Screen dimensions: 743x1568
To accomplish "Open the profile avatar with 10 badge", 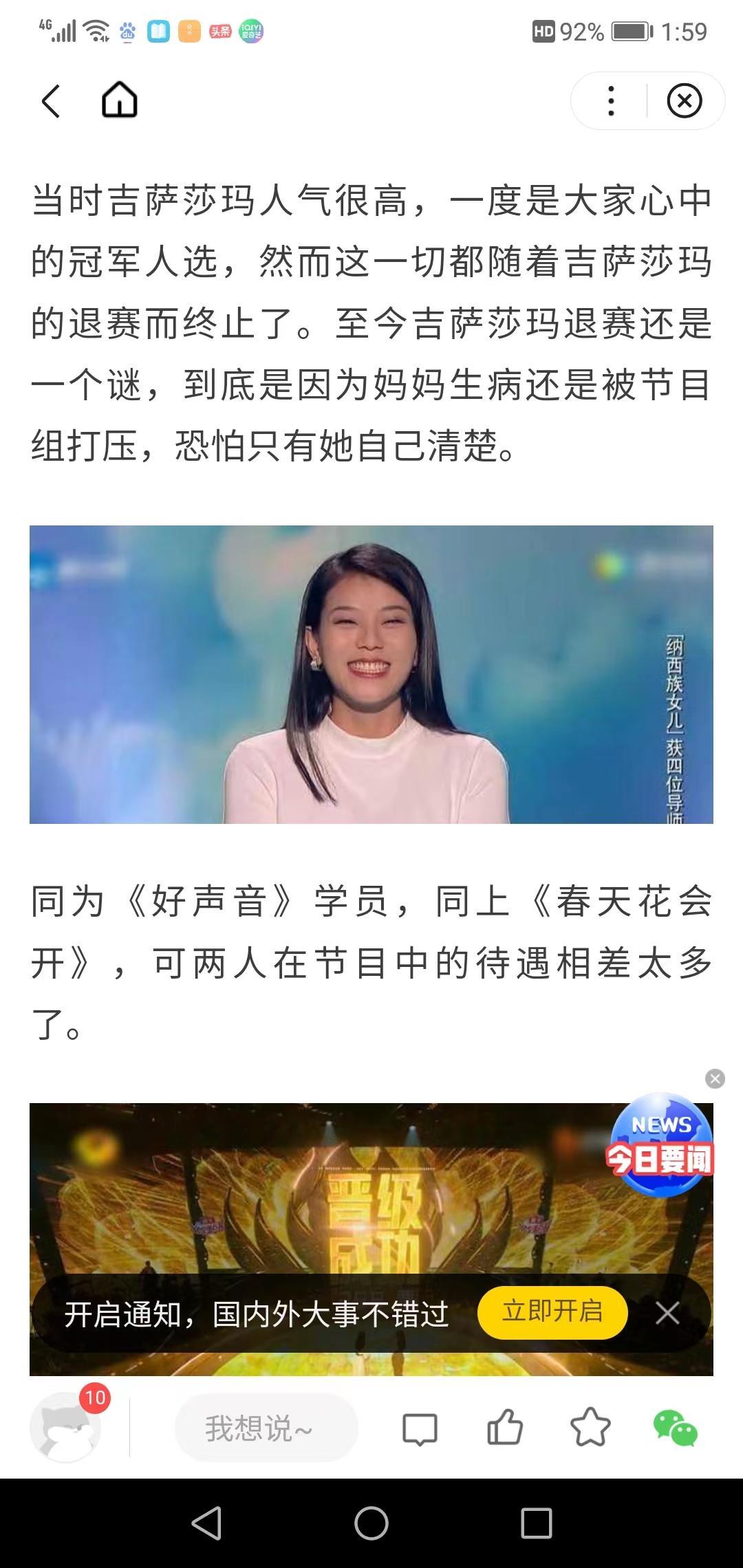I will (66, 1427).
